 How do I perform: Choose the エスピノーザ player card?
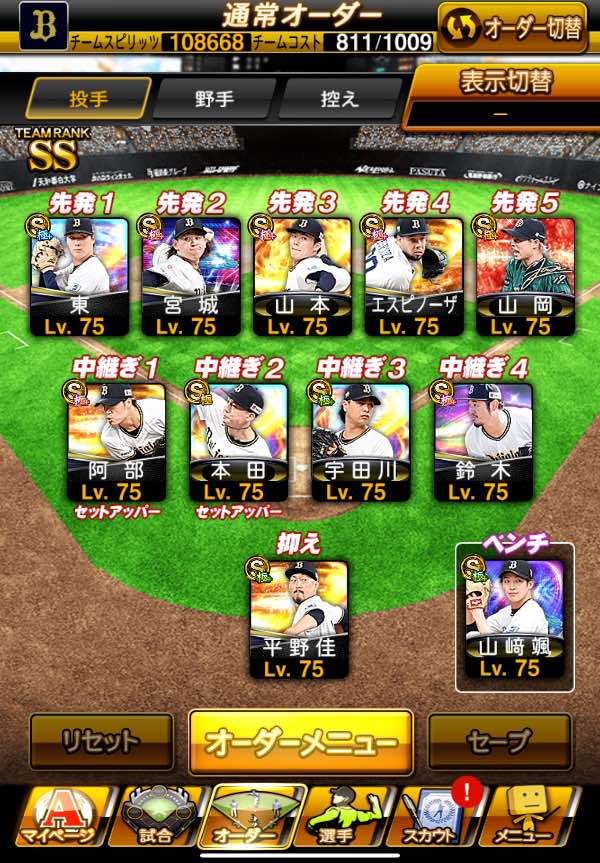pyautogui.click(x=413, y=275)
